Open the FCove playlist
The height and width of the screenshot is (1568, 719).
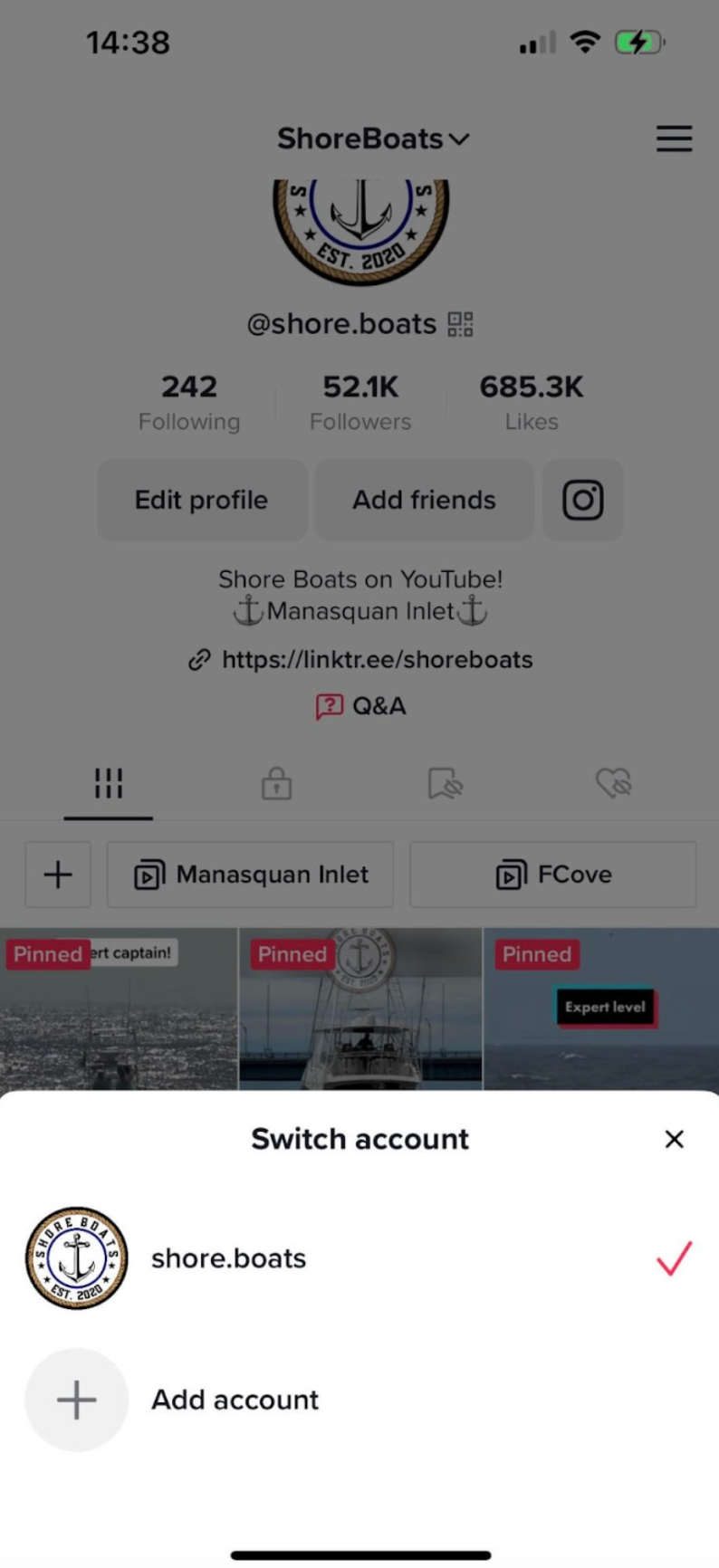click(553, 875)
